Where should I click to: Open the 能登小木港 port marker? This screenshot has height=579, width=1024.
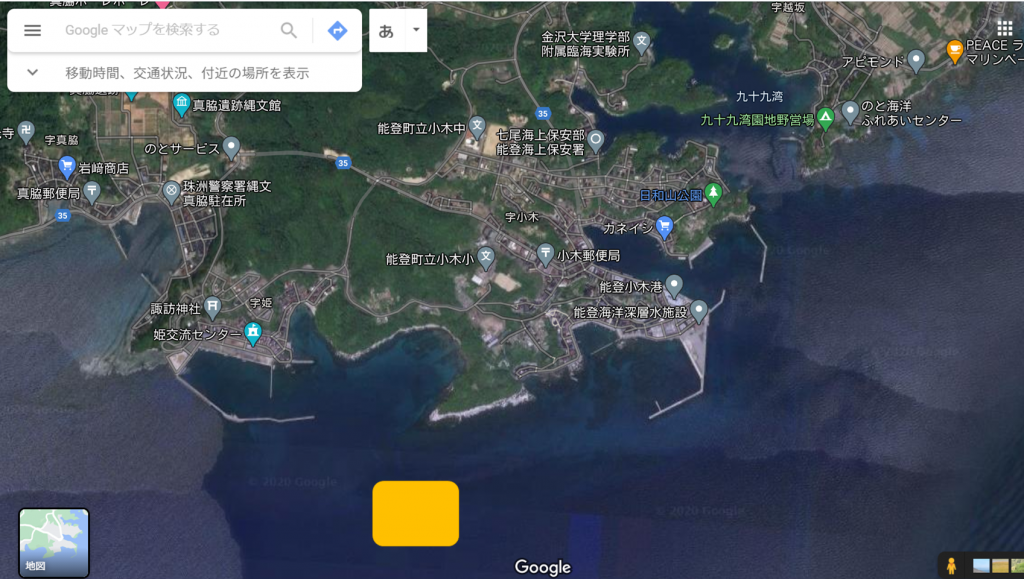pos(674,285)
